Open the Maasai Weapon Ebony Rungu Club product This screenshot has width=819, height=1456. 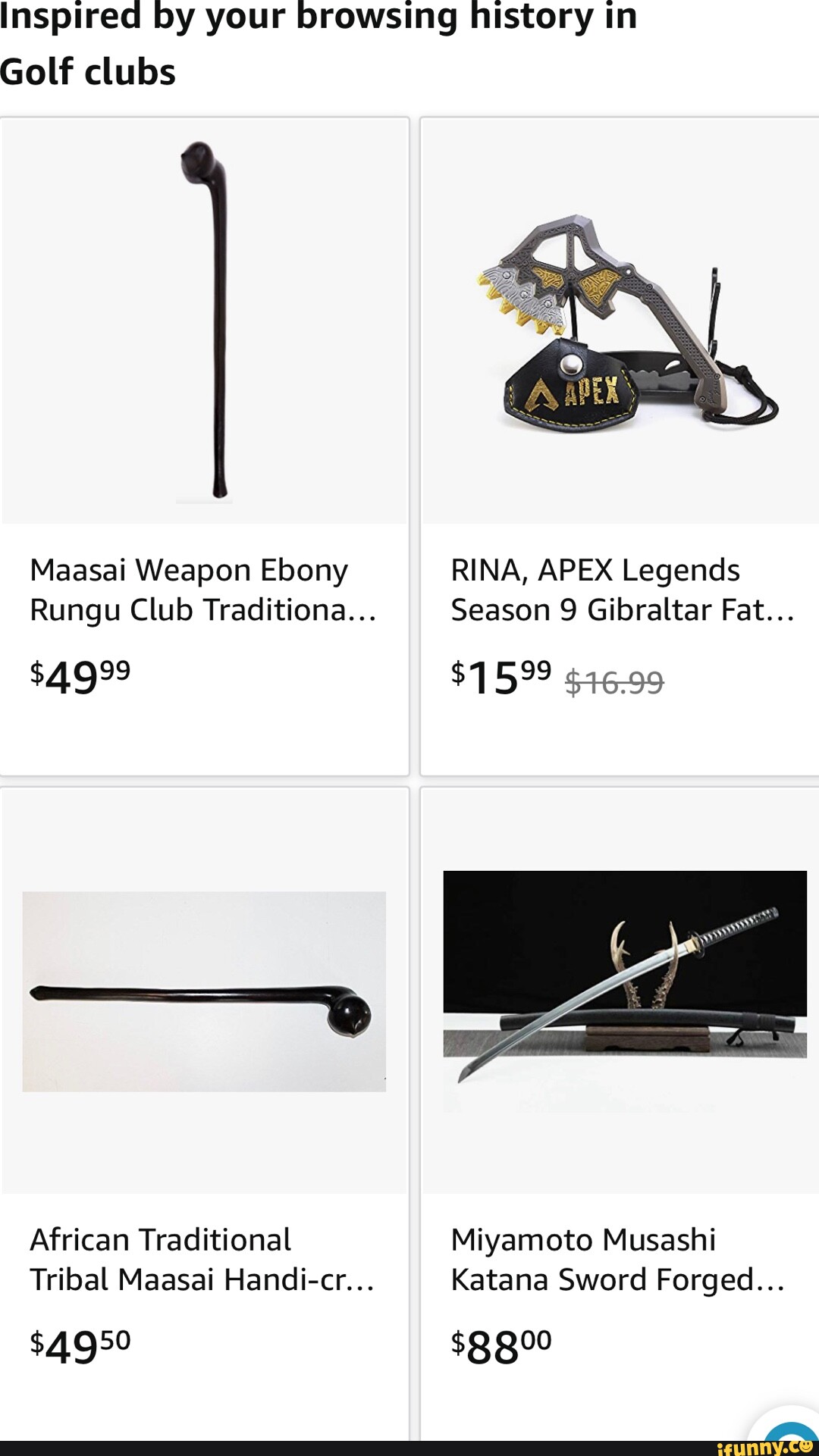pos(203,590)
